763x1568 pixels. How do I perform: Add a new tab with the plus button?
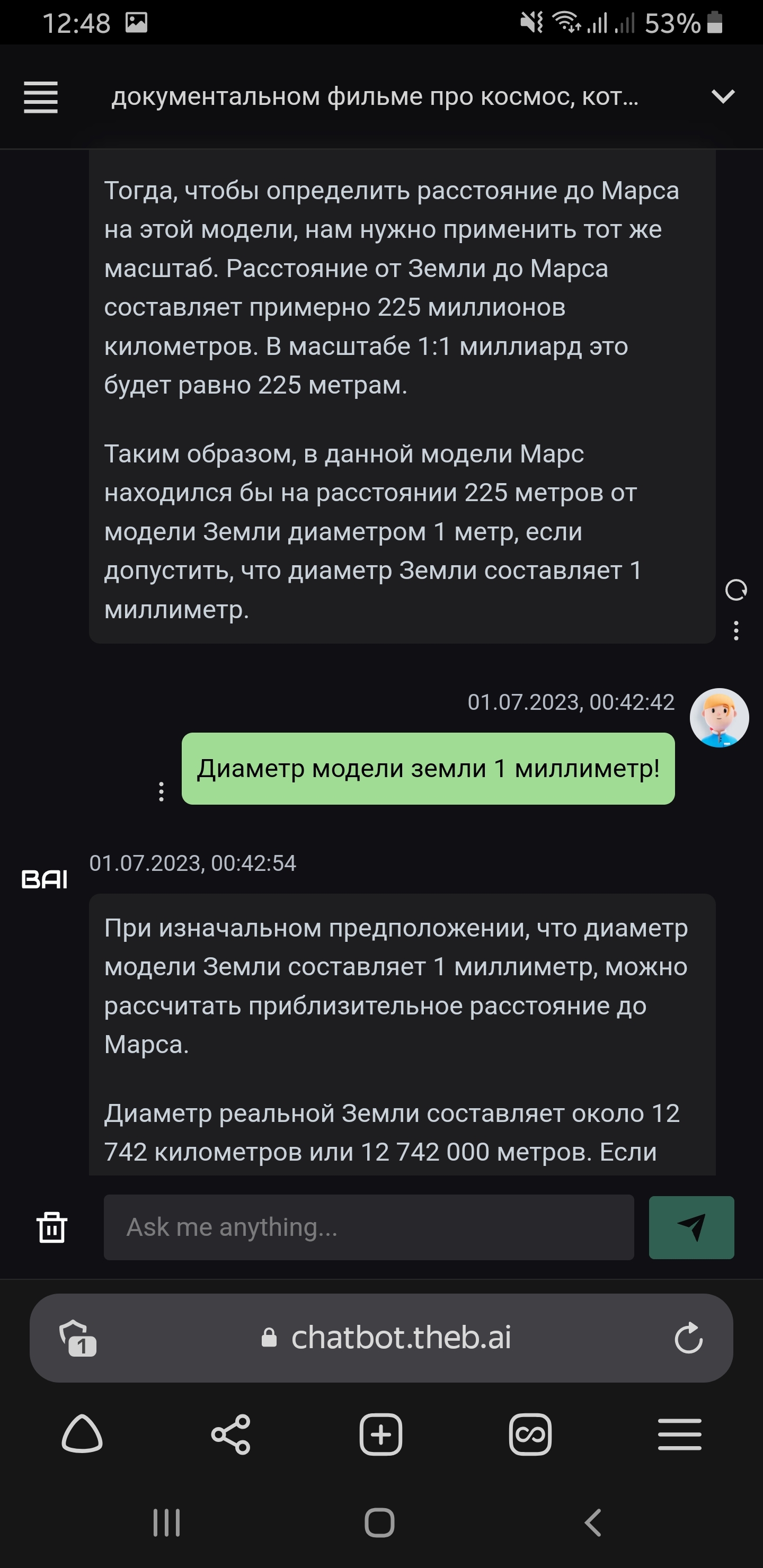coord(380,1434)
